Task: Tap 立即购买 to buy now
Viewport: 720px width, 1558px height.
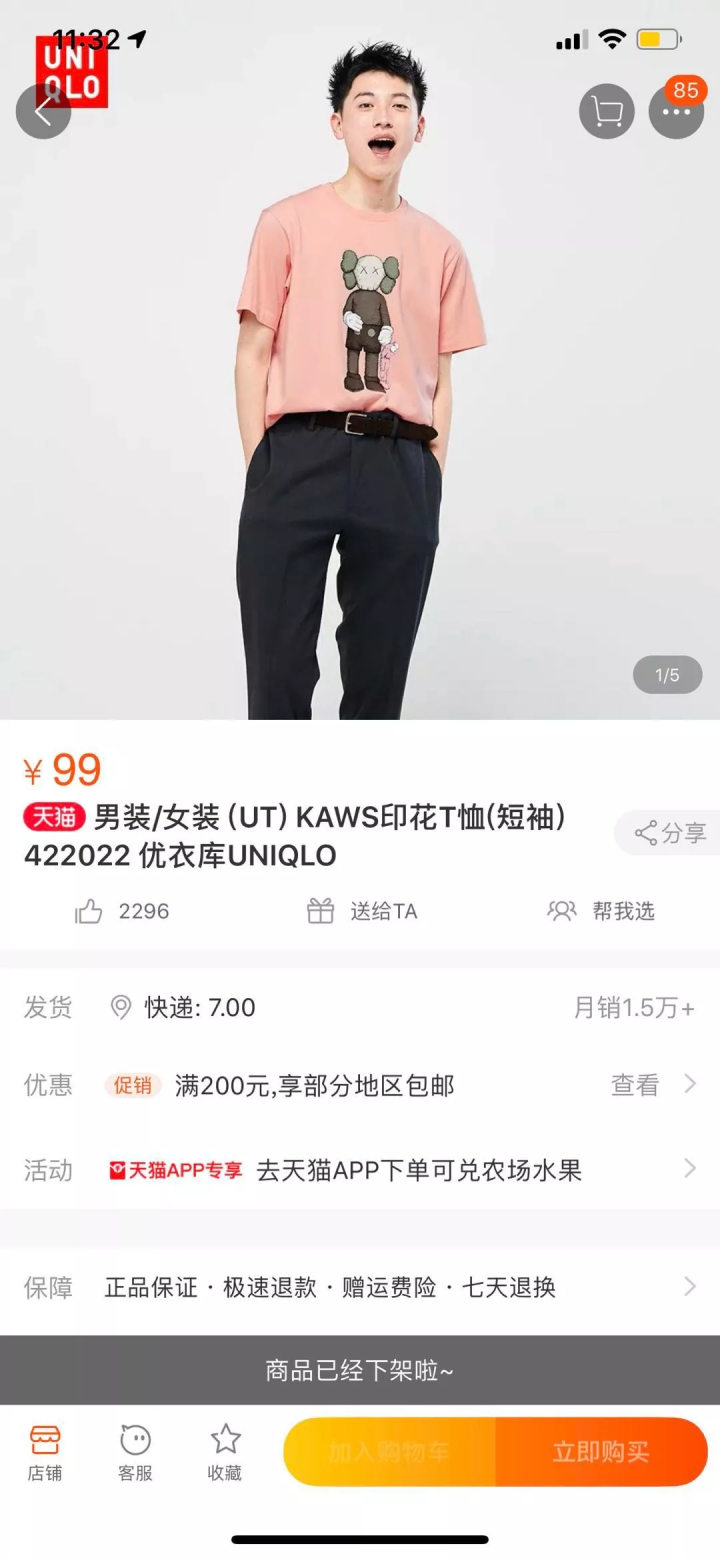Action: click(601, 1452)
